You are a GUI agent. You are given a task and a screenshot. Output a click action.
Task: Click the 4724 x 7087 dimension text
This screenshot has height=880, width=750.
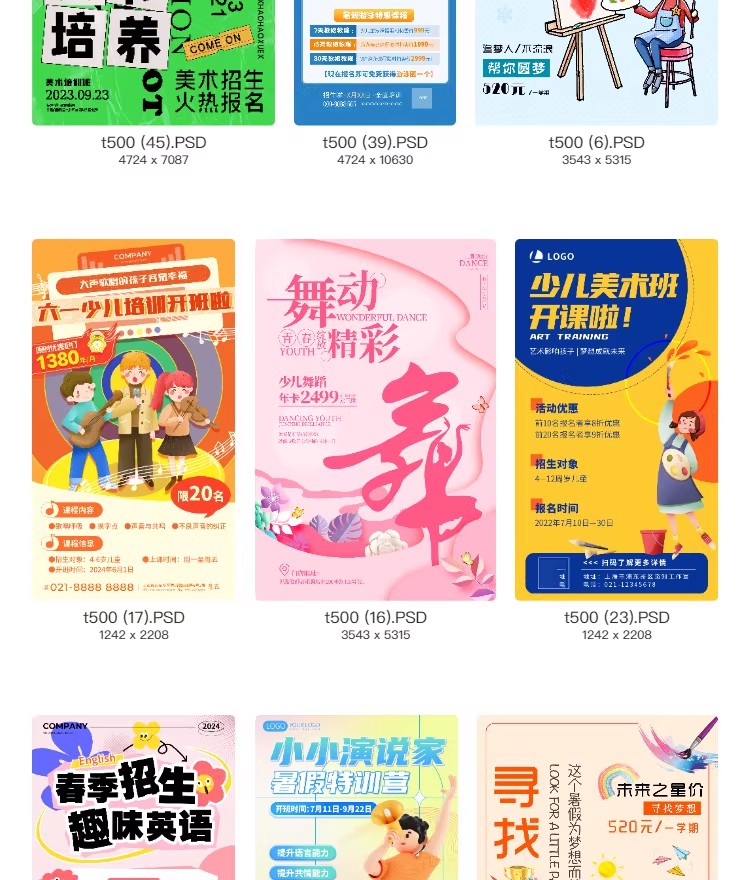pos(153,160)
